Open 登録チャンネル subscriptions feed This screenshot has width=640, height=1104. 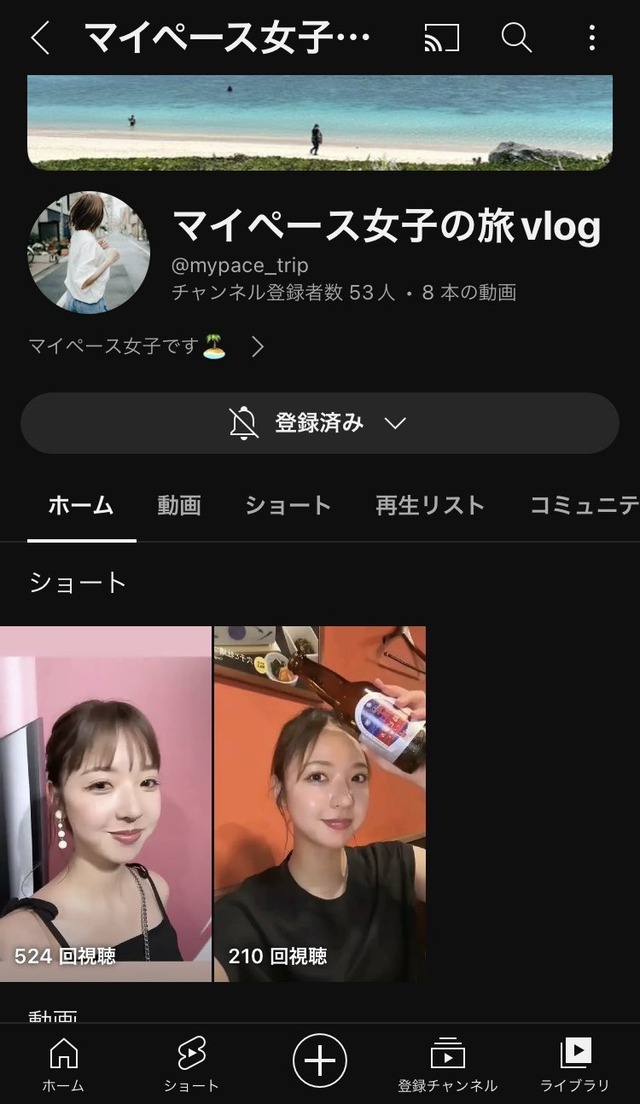[447, 1064]
